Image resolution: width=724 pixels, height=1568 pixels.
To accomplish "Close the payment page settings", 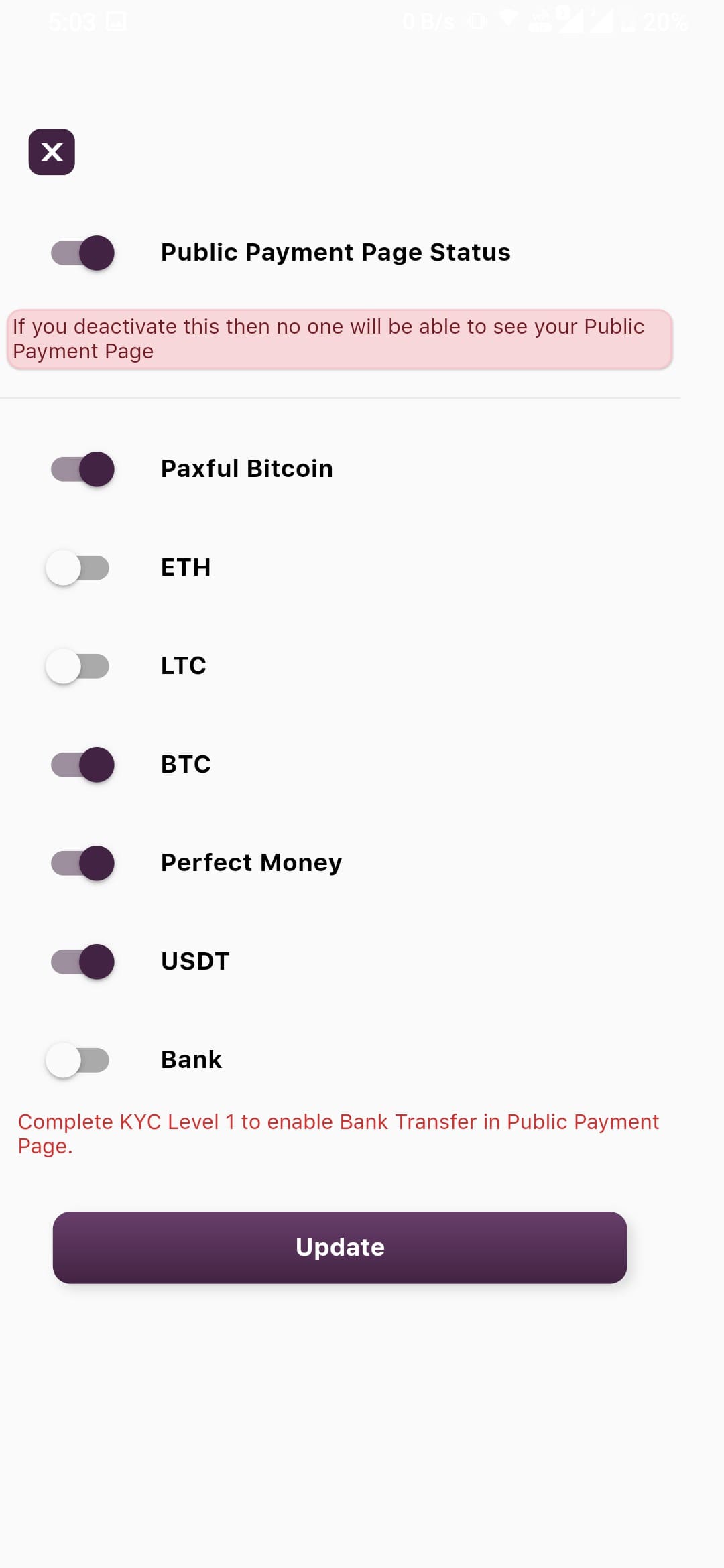I will point(52,152).
